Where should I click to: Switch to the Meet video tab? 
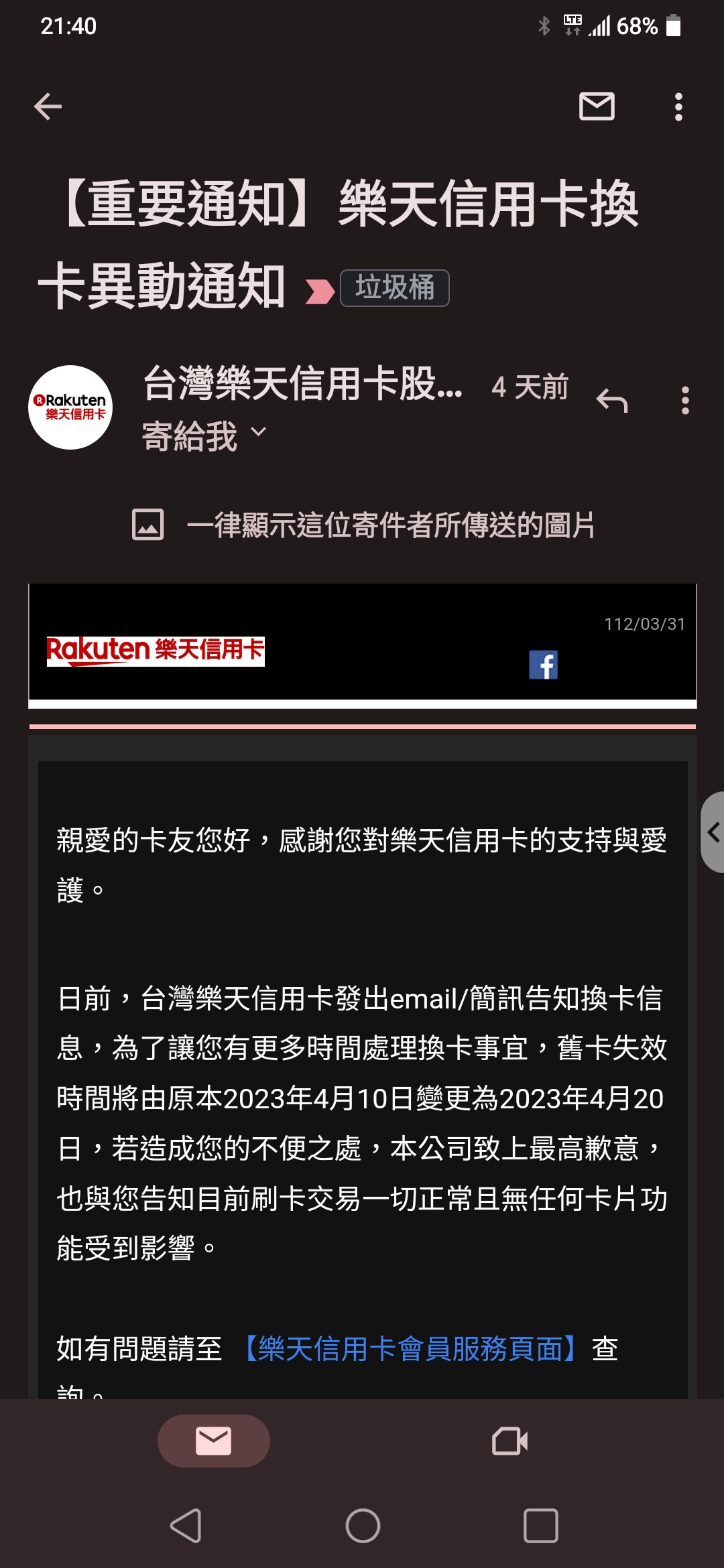(509, 1441)
